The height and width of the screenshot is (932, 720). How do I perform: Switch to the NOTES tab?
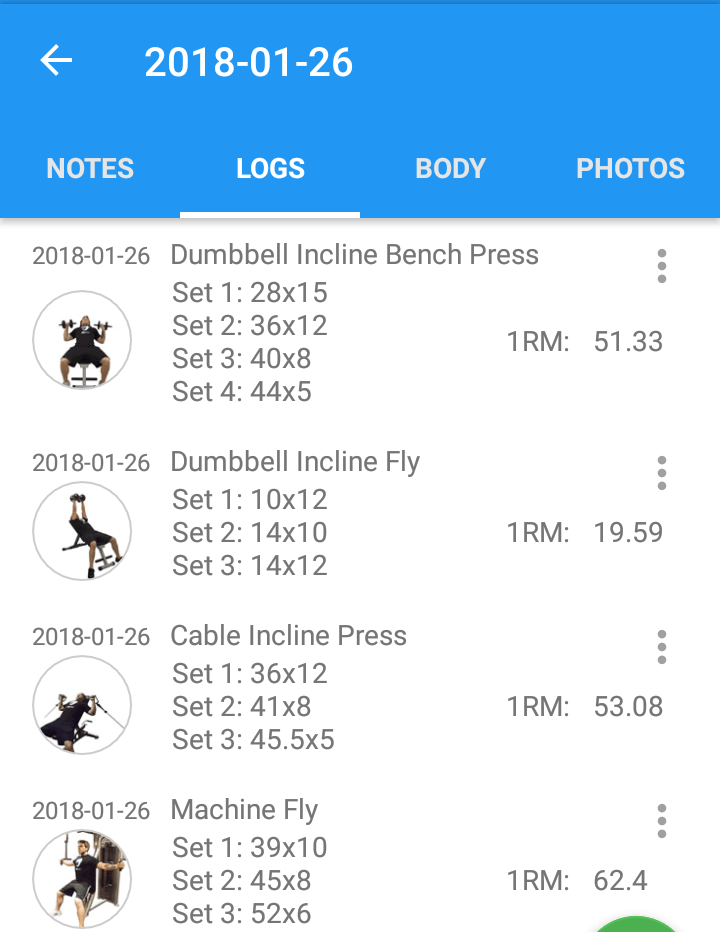[x=90, y=169]
